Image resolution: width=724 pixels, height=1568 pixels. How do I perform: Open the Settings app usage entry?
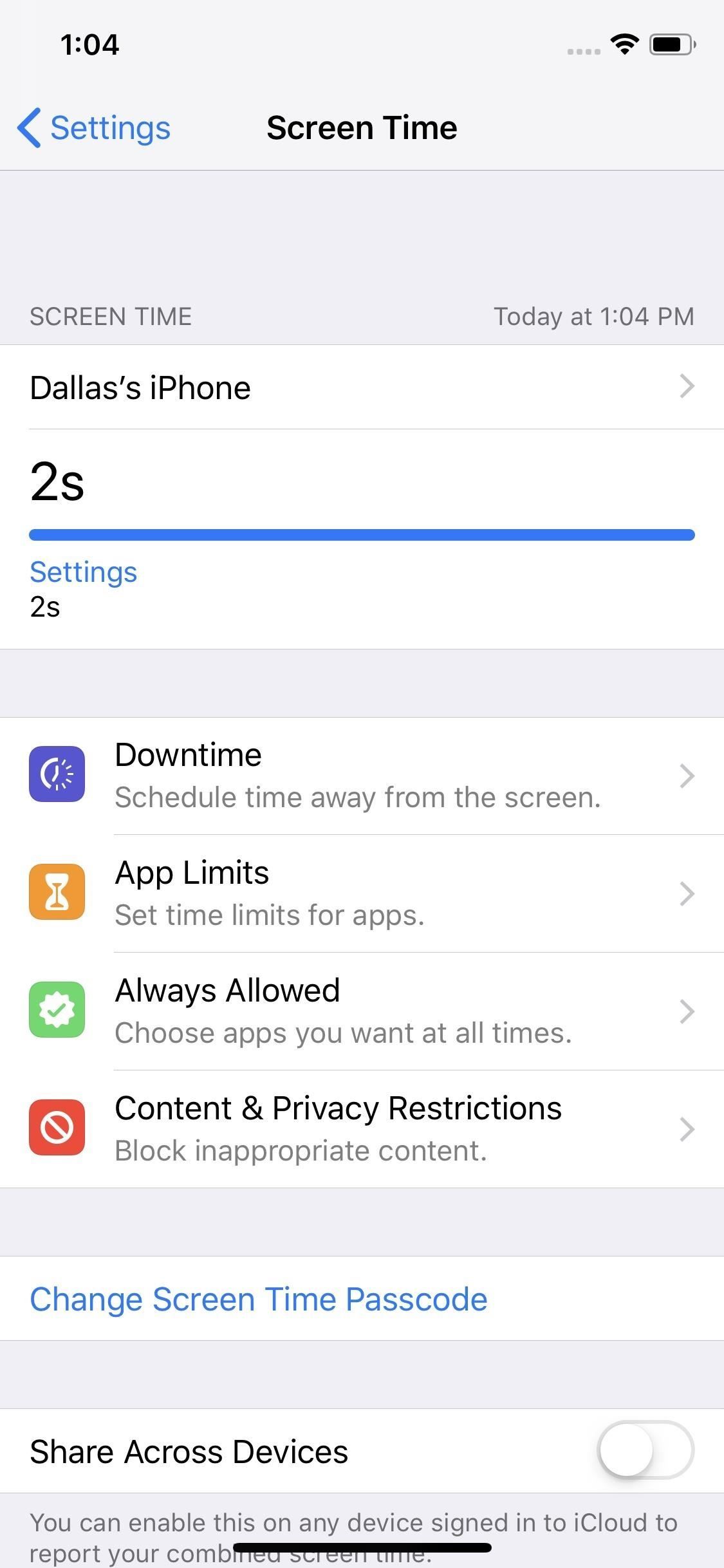click(x=83, y=571)
